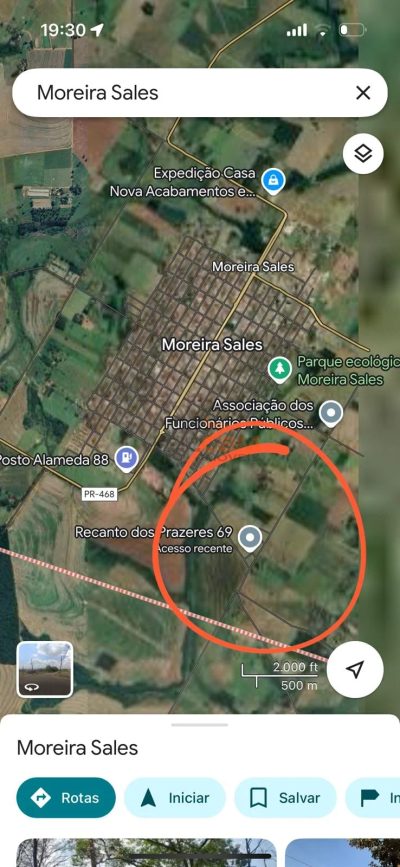400x867 pixels.
Task: Save place with Salvar button
Action: (x=285, y=798)
